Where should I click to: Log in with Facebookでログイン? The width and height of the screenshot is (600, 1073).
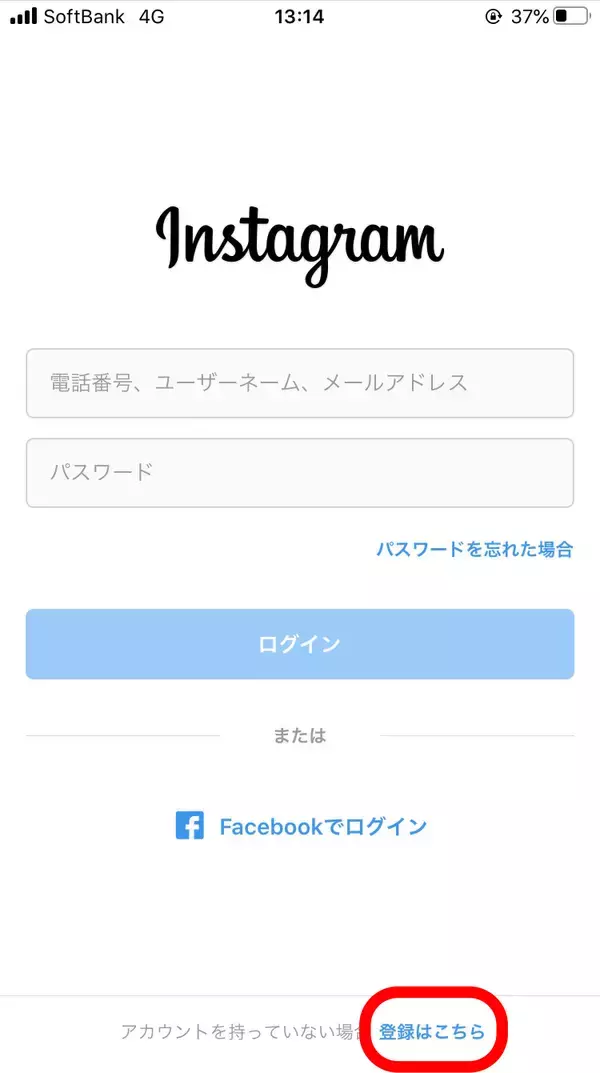pyautogui.click(x=302, y=826)
